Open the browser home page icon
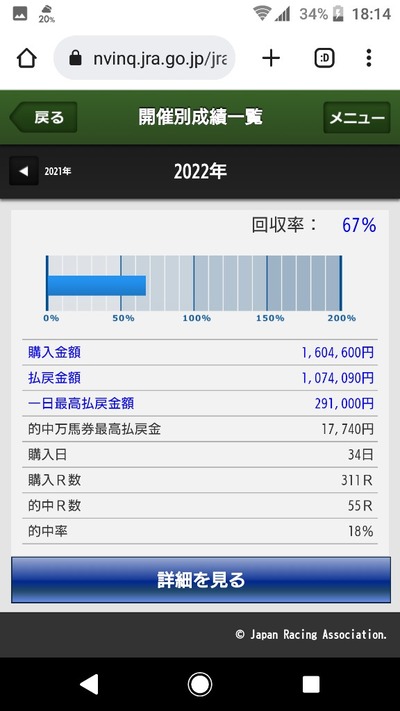The image size is (400, 711). point(27,58)
